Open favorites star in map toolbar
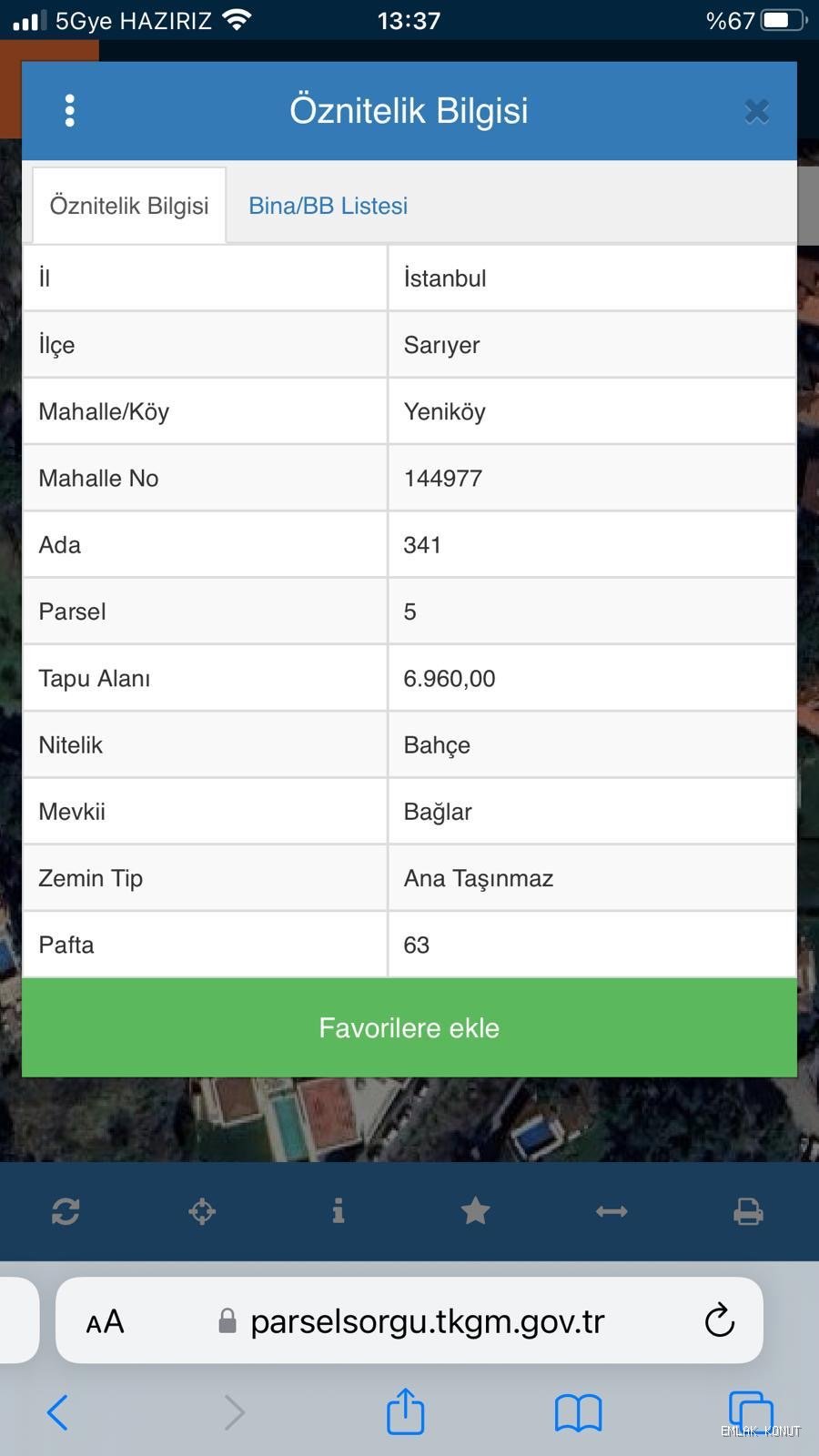The width and height of the screenshot is (819, 1456). pos(475,1211)
